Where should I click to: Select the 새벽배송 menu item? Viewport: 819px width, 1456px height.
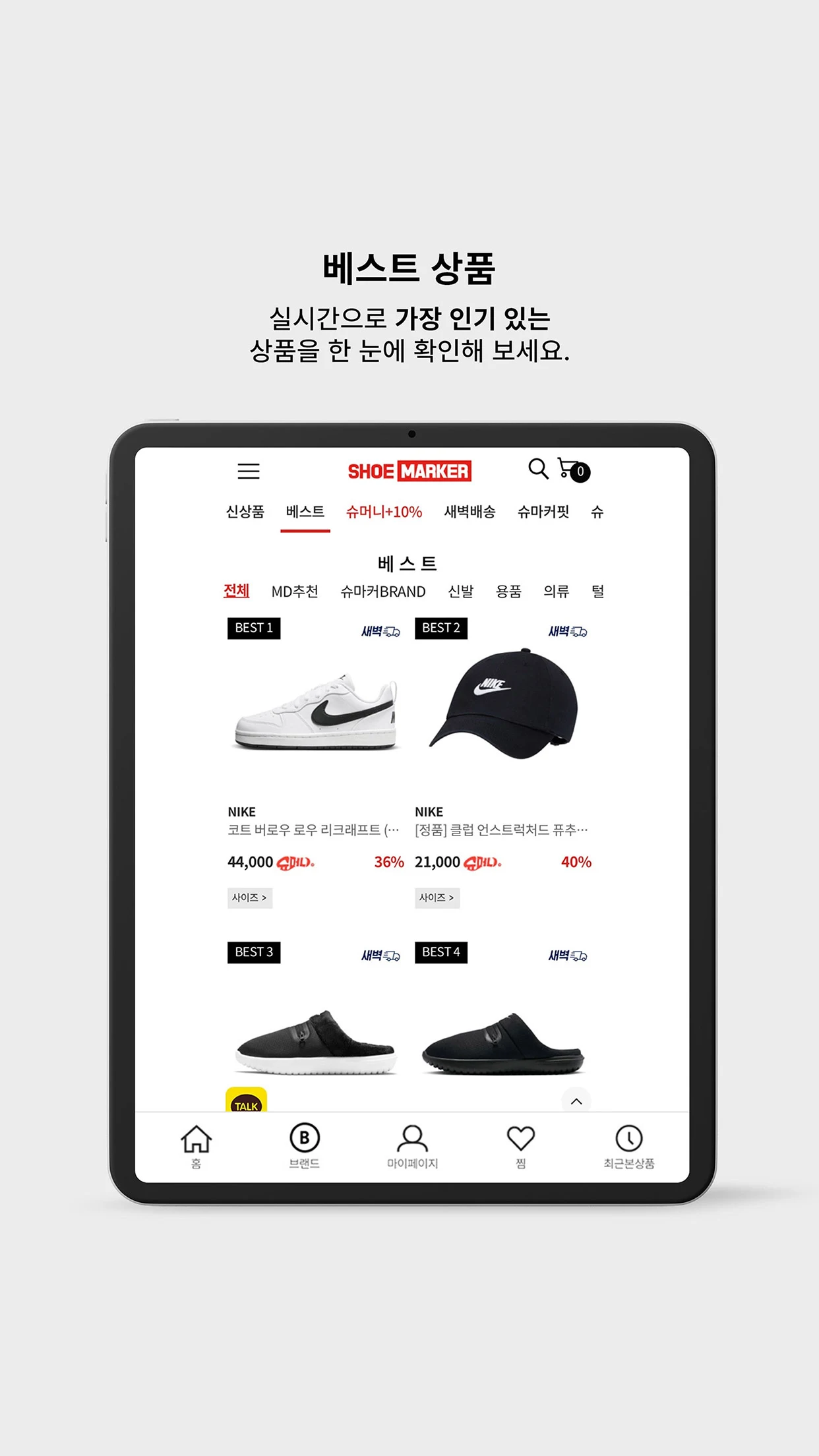pyautogui.click(x=470, y=512)
